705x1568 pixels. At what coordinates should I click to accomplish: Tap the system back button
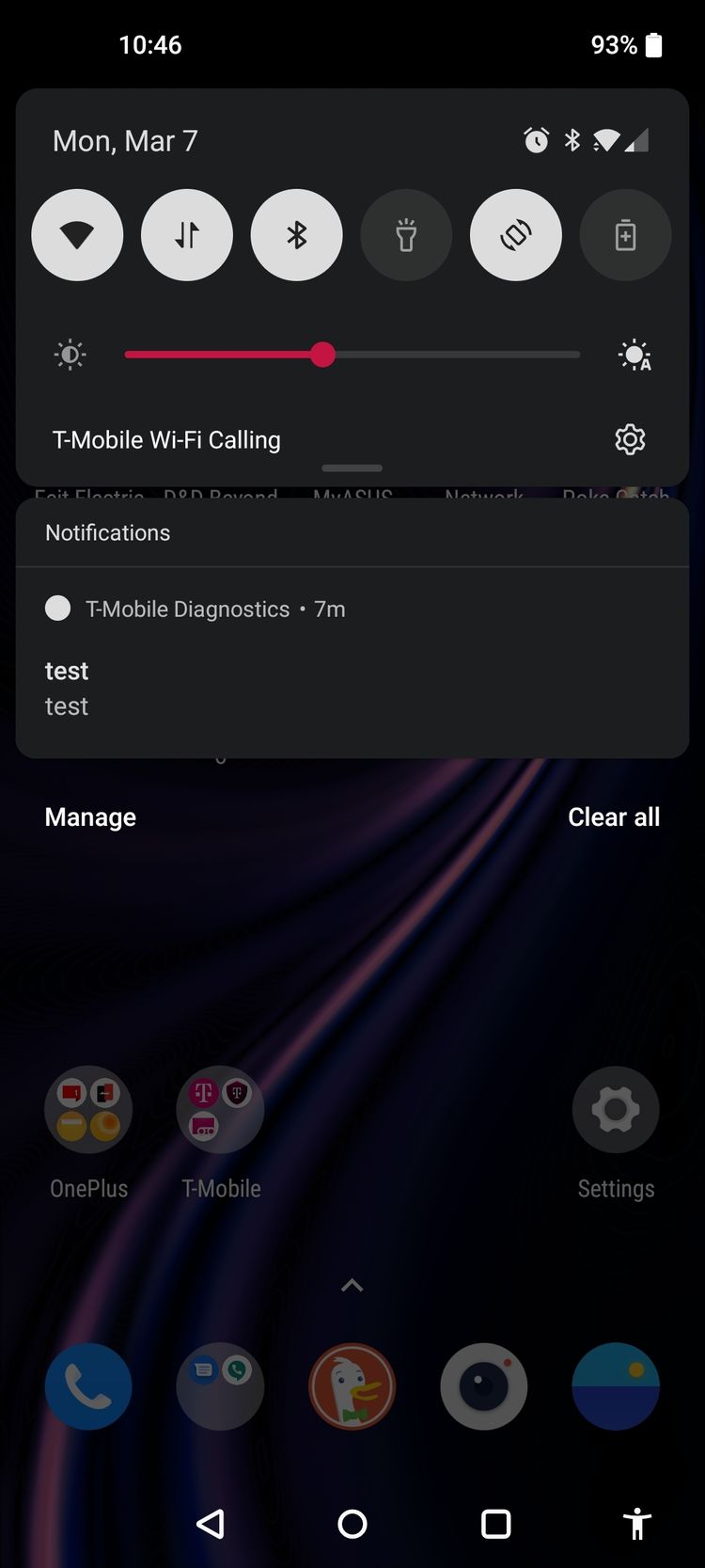click(x=211, y=1524)
